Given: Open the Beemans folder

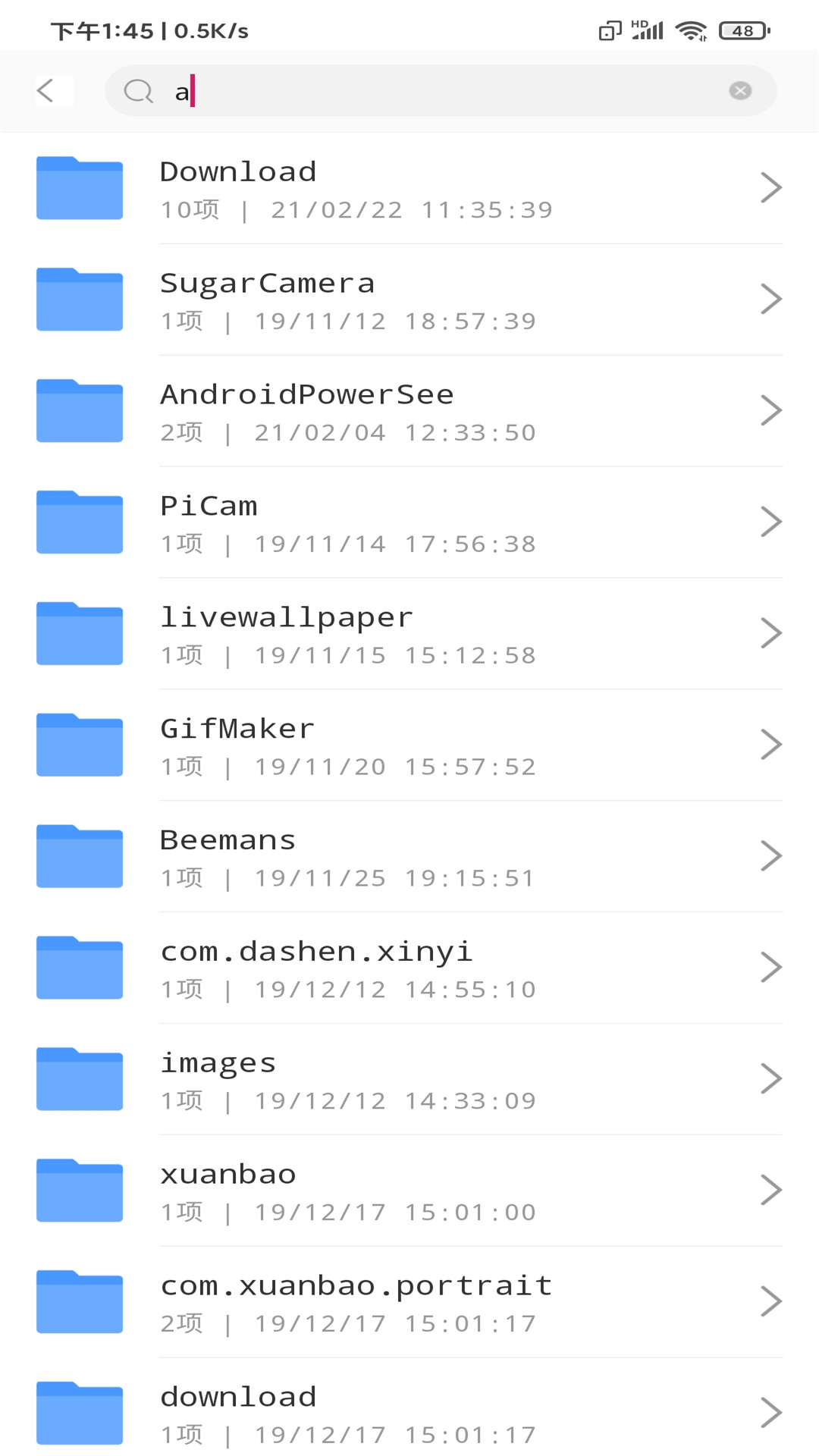Looking at the screenshot, I should (409, 857).
